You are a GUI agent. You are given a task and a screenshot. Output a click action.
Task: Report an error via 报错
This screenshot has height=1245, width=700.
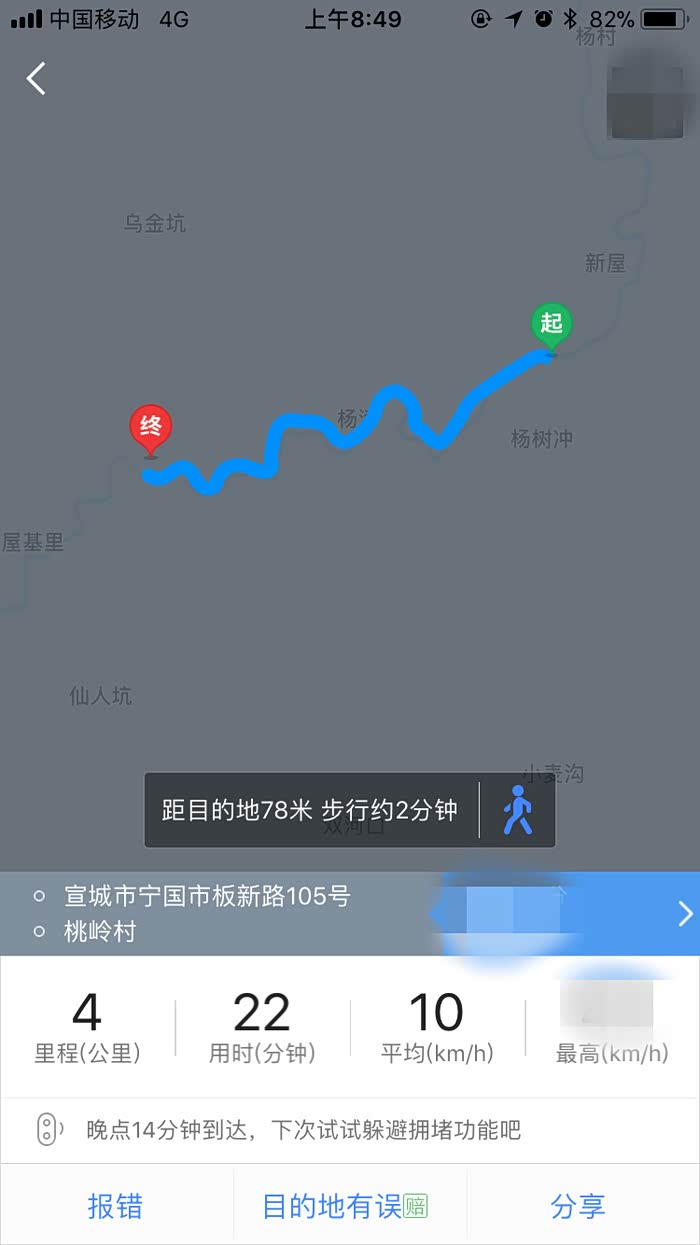[x=116, y=1205]
